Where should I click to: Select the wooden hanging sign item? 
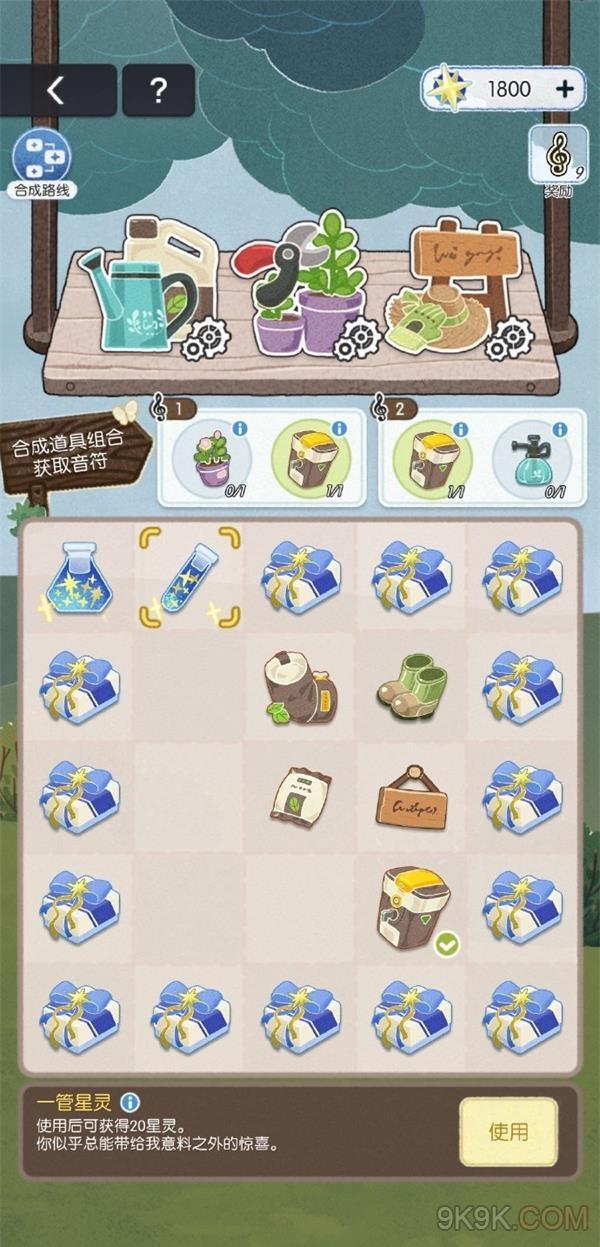[x=410, y=797]
